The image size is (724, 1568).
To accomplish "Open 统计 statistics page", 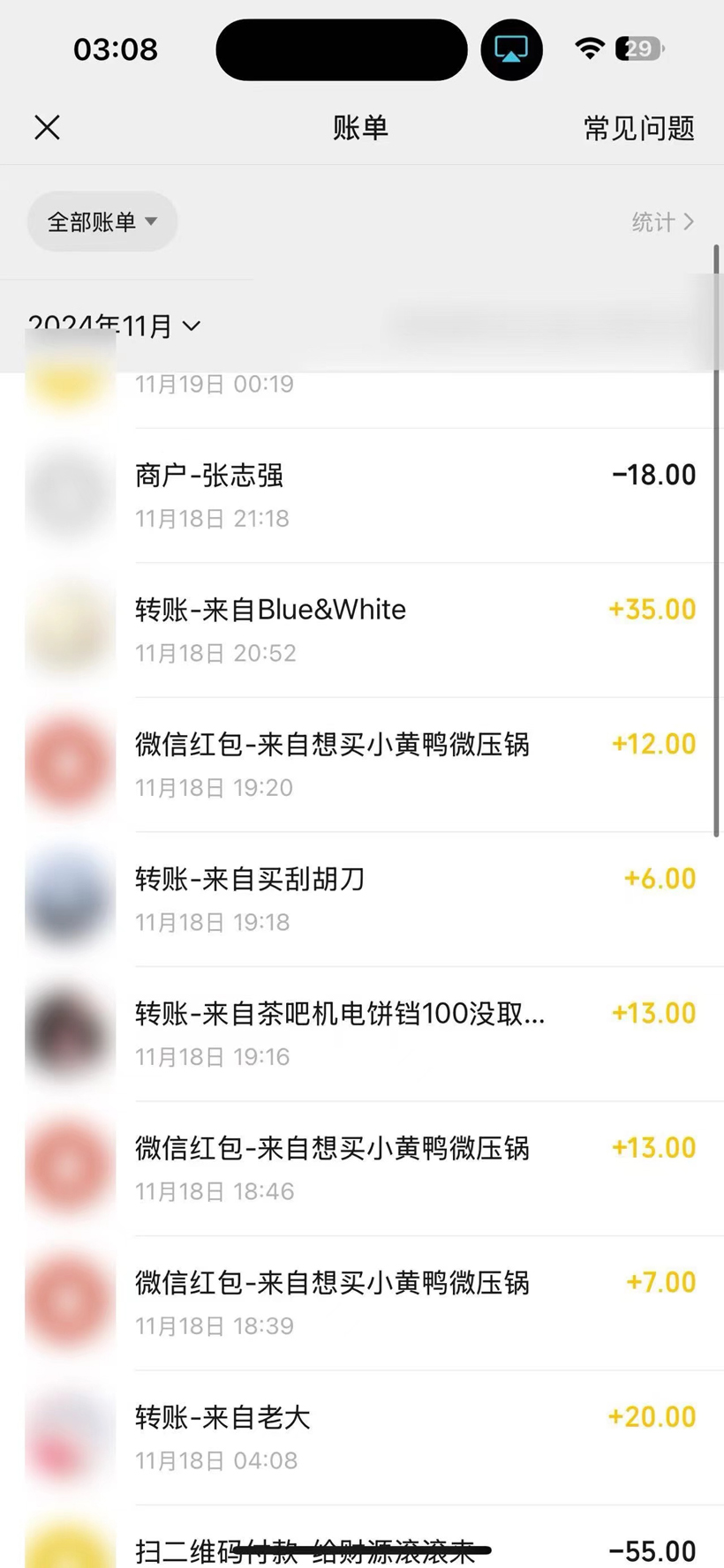I will click(662, 221).
